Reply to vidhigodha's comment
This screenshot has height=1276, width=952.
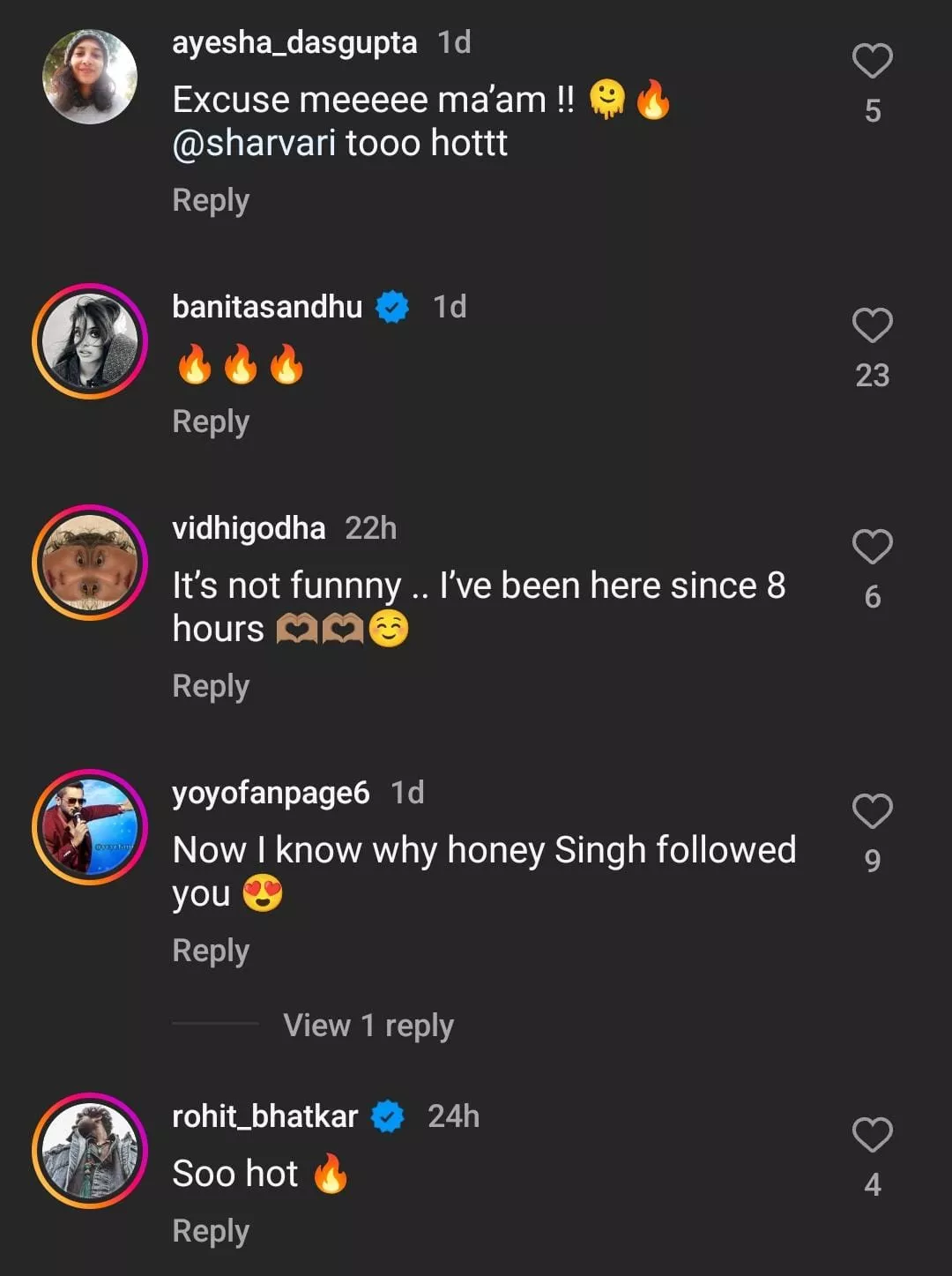tap(211, 686)
